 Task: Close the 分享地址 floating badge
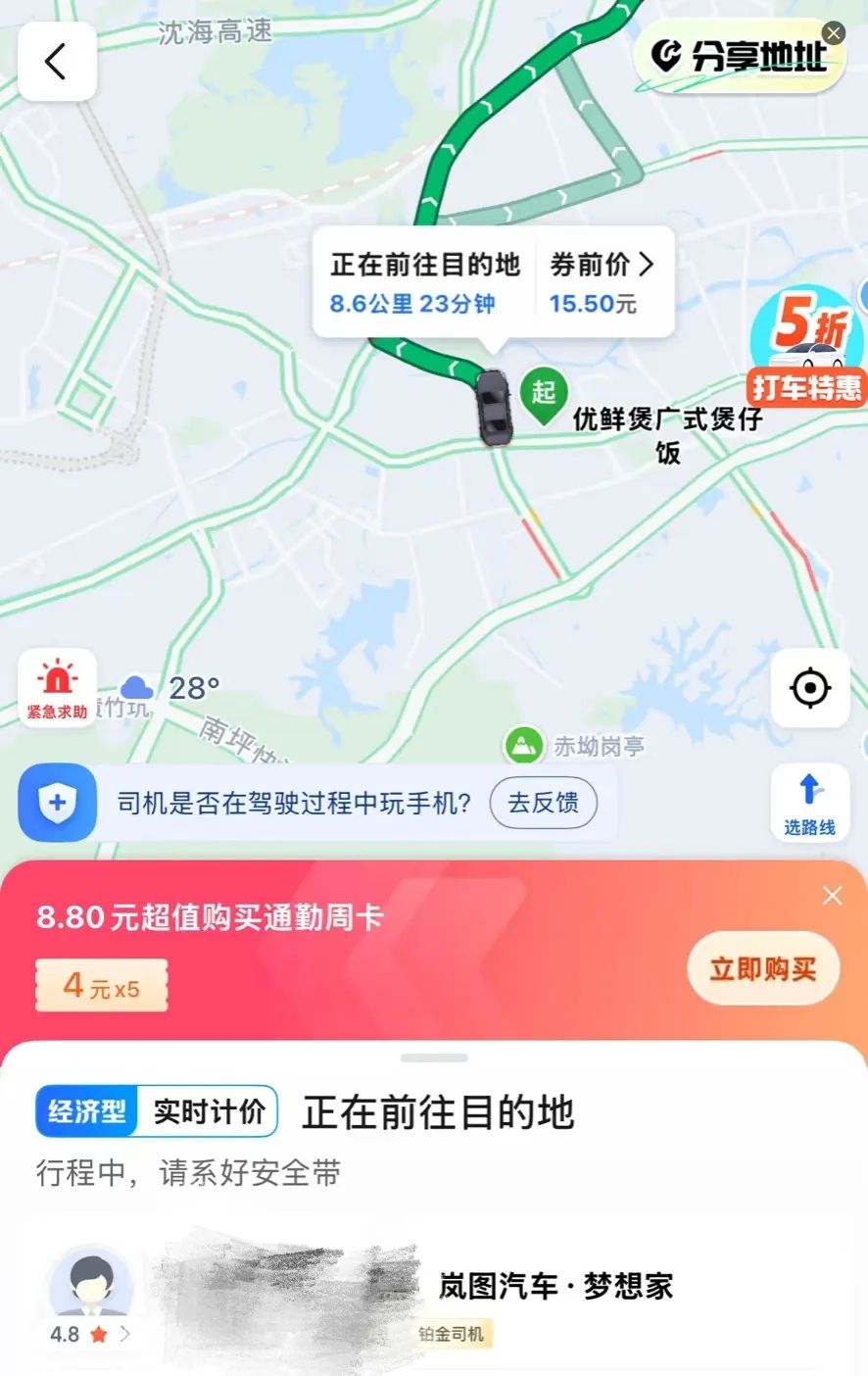(833, 33)
